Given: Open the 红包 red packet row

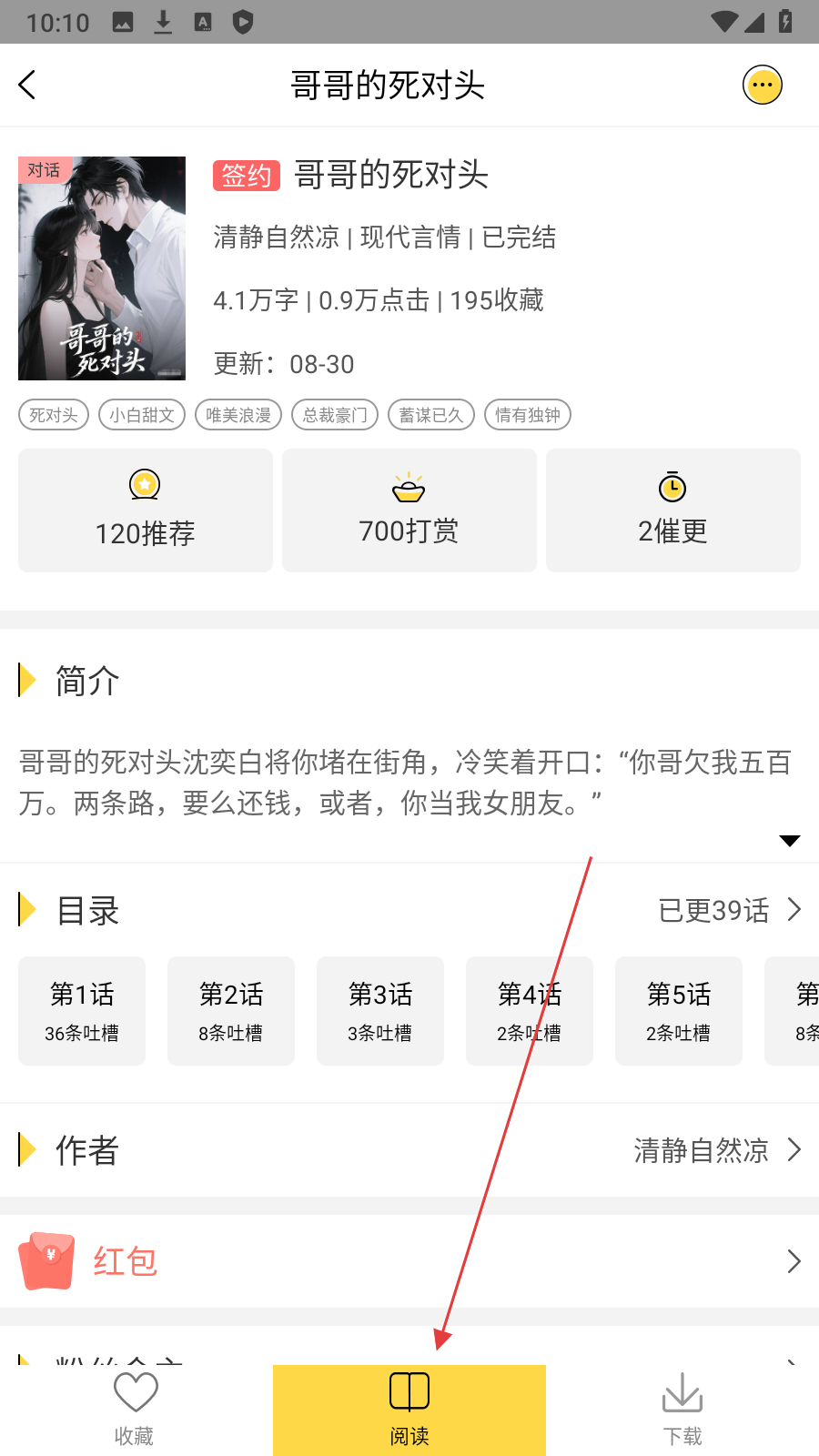Looking at the screenshot, I should point(409,1261).
